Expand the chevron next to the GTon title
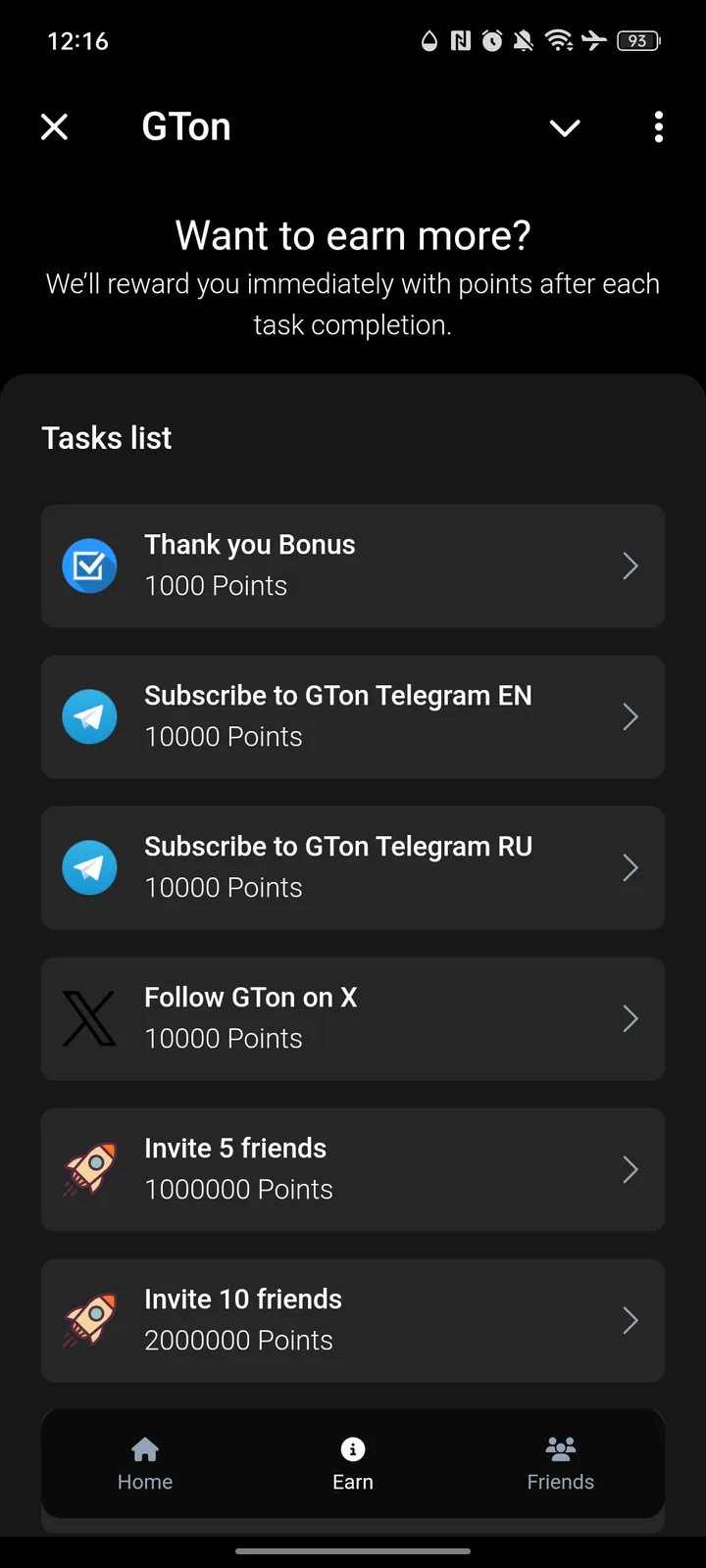 pos(565,127)
